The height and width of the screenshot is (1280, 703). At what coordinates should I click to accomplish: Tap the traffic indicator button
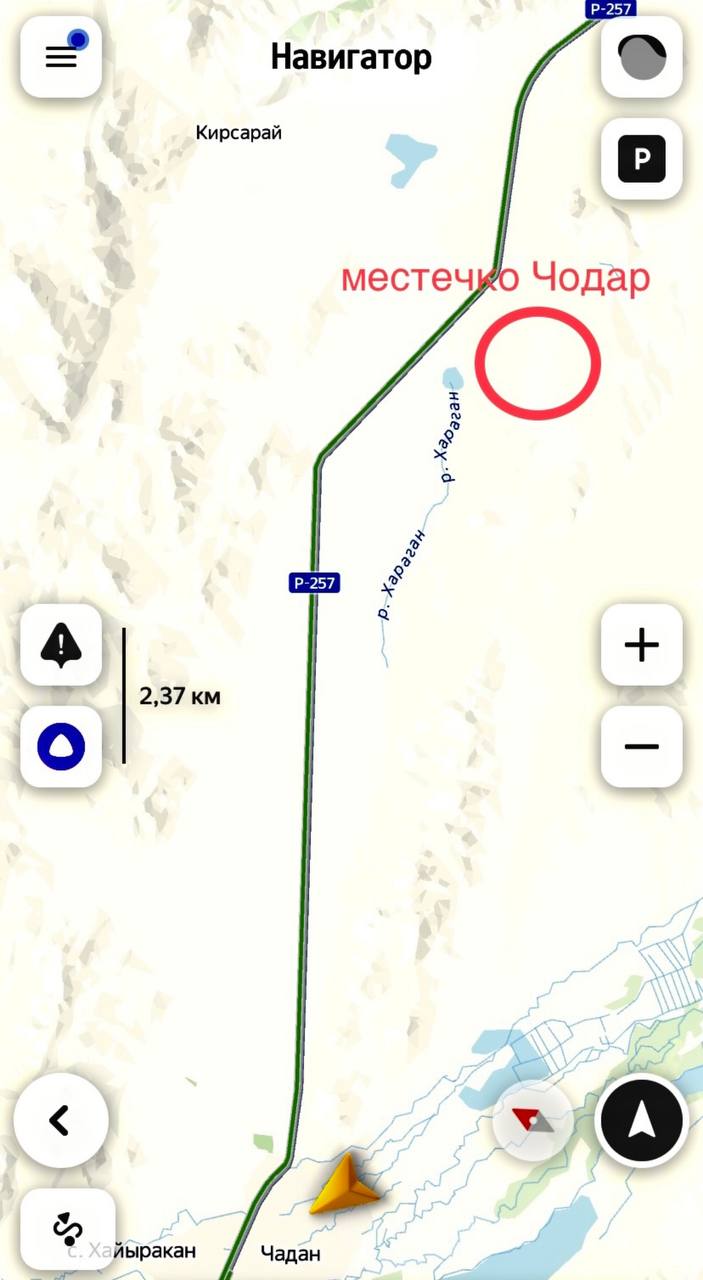(641, 57)
